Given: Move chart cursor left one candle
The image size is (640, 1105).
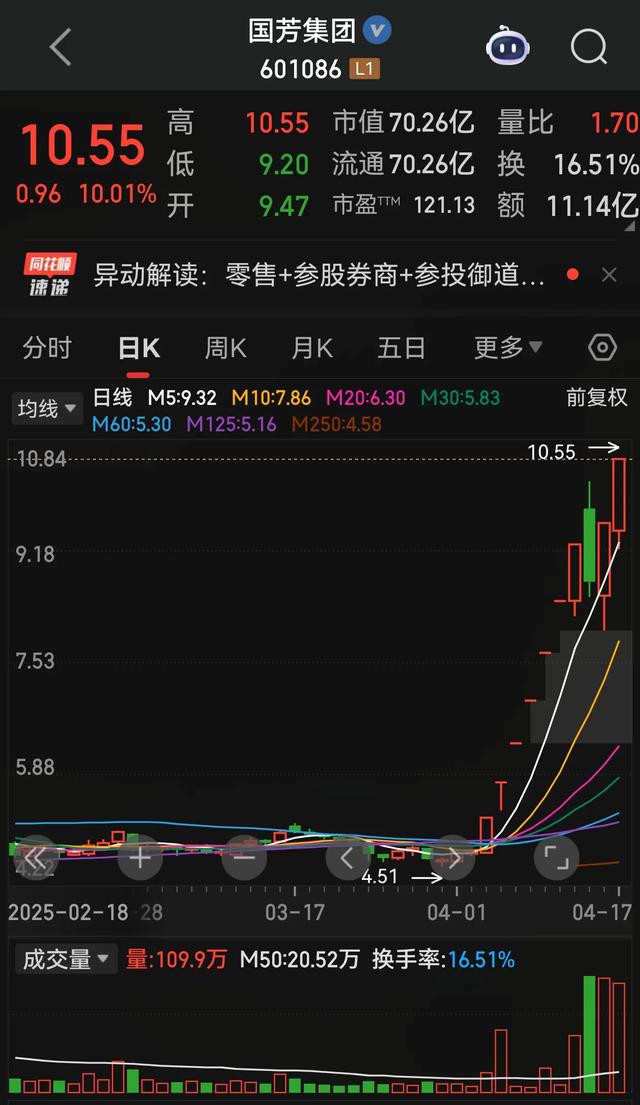Looking at the screenshot, I should (347, 858).
